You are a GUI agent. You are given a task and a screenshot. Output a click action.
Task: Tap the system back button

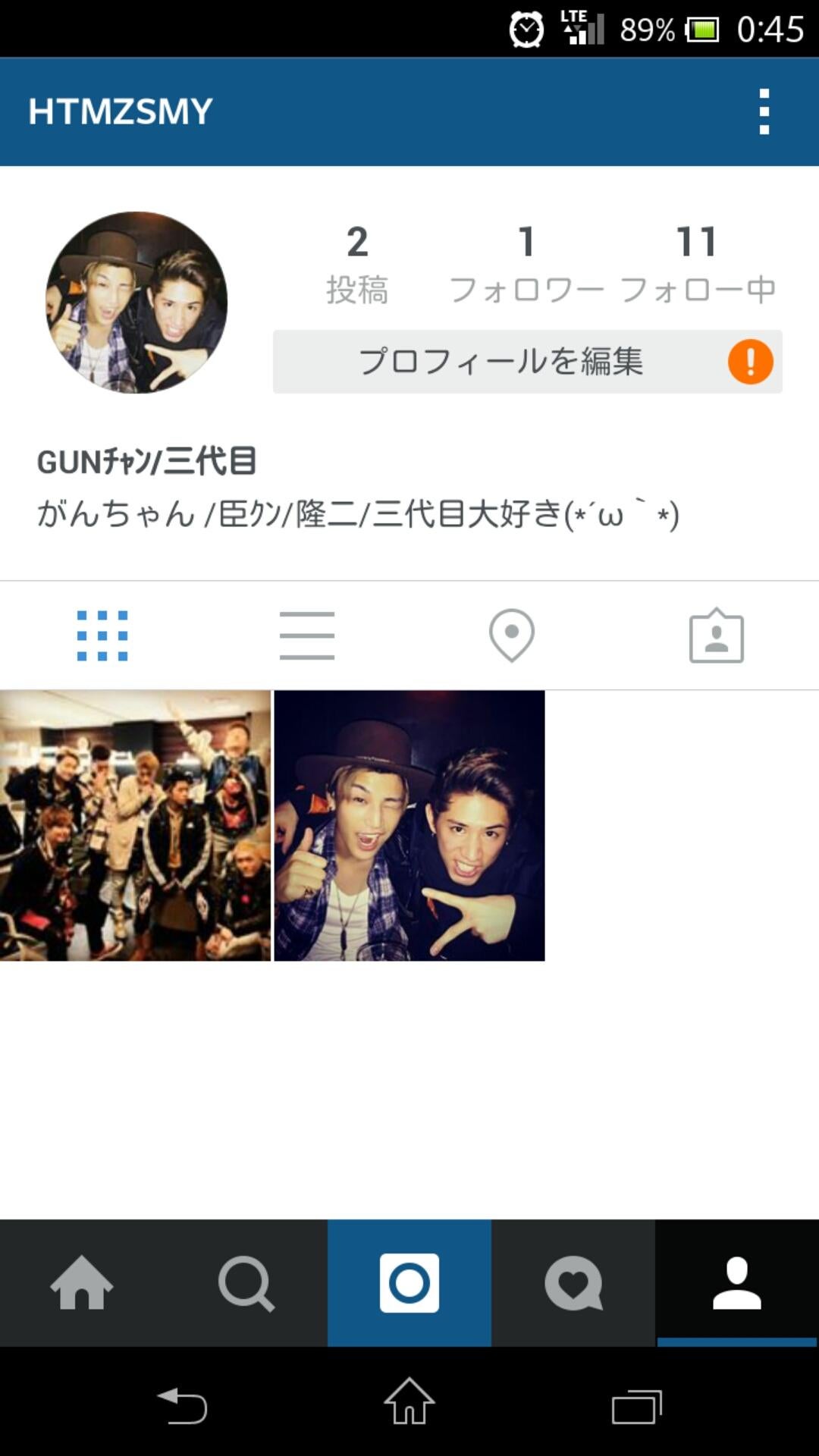(x=182, y=1405)
